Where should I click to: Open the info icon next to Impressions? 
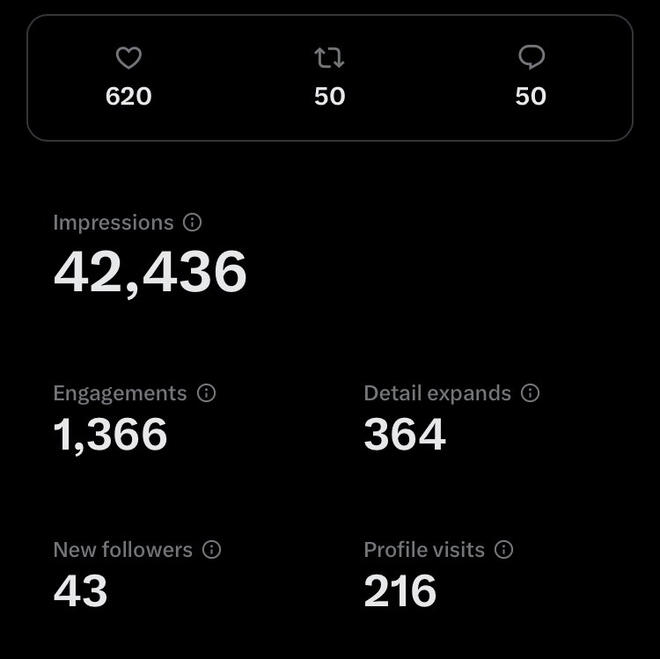pos(193,223)
